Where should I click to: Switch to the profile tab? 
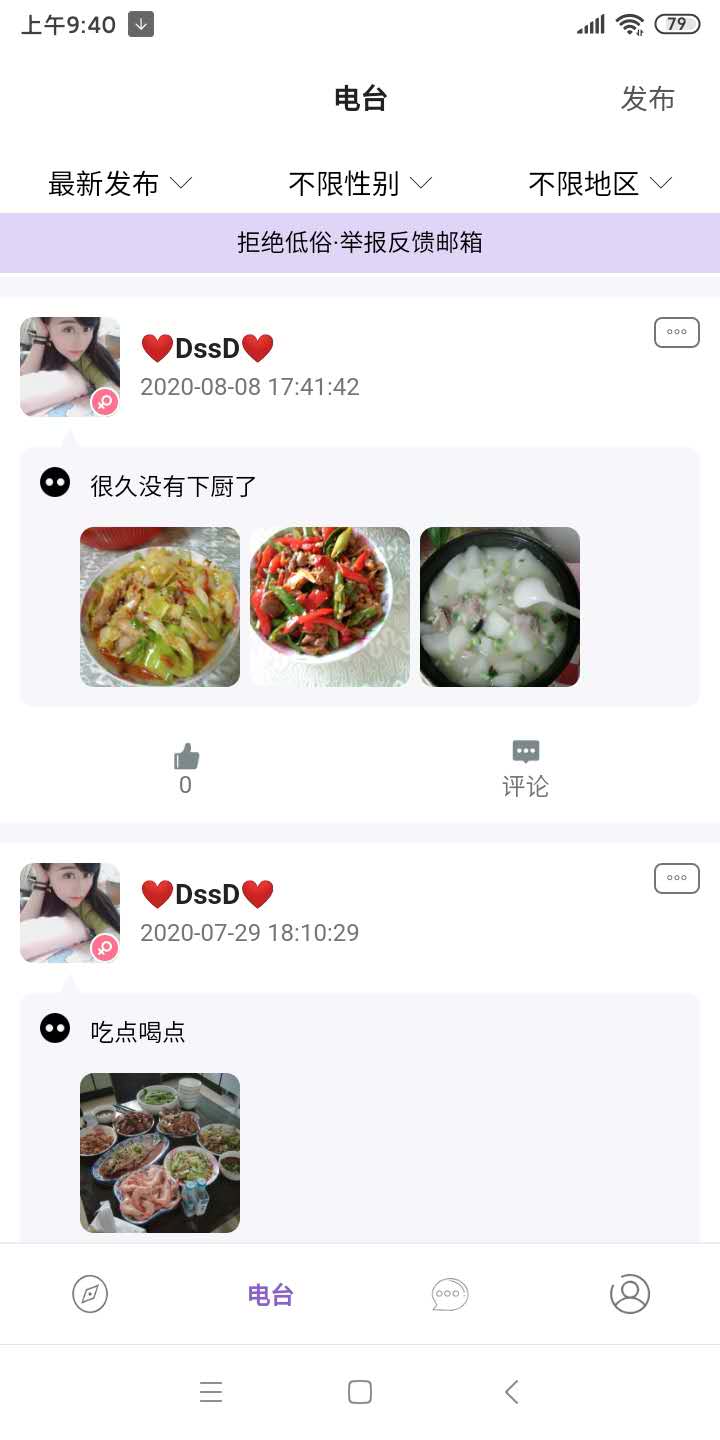click(x=630, y=1294)
